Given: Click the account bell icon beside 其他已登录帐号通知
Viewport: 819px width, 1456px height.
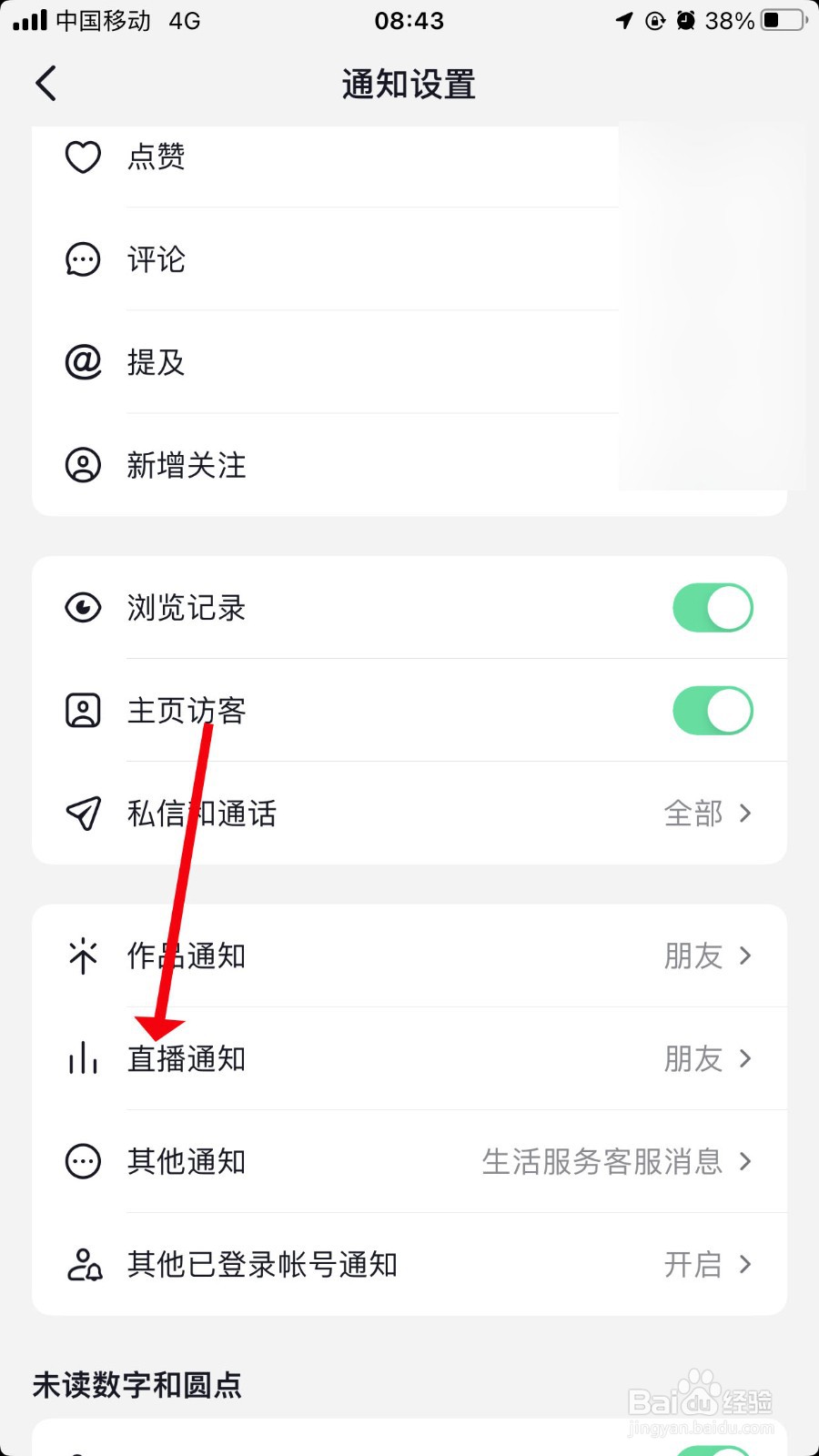Looking at the screenshot, I should pyautogui.click(x=82, y=1264).
